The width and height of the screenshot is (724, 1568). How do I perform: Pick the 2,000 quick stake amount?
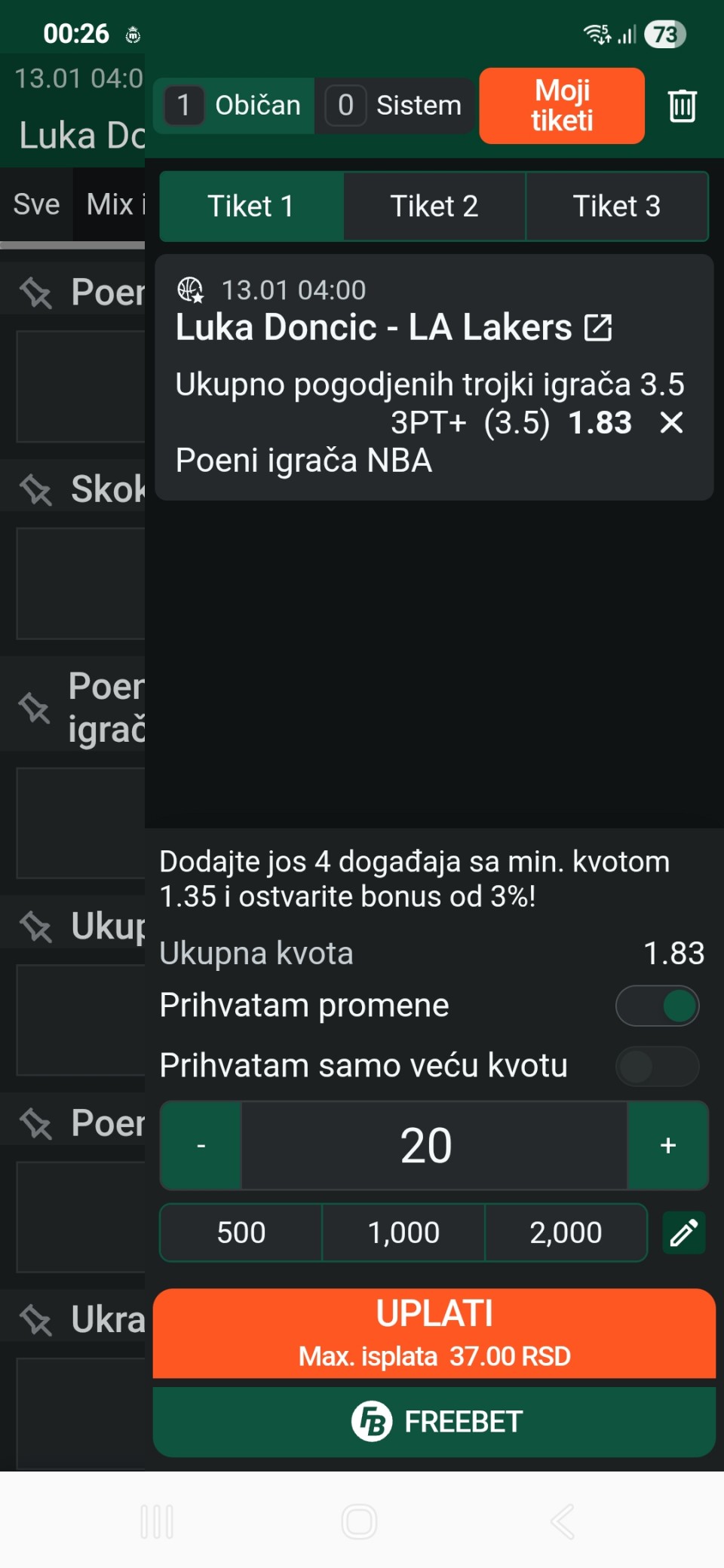point(566,1233)
